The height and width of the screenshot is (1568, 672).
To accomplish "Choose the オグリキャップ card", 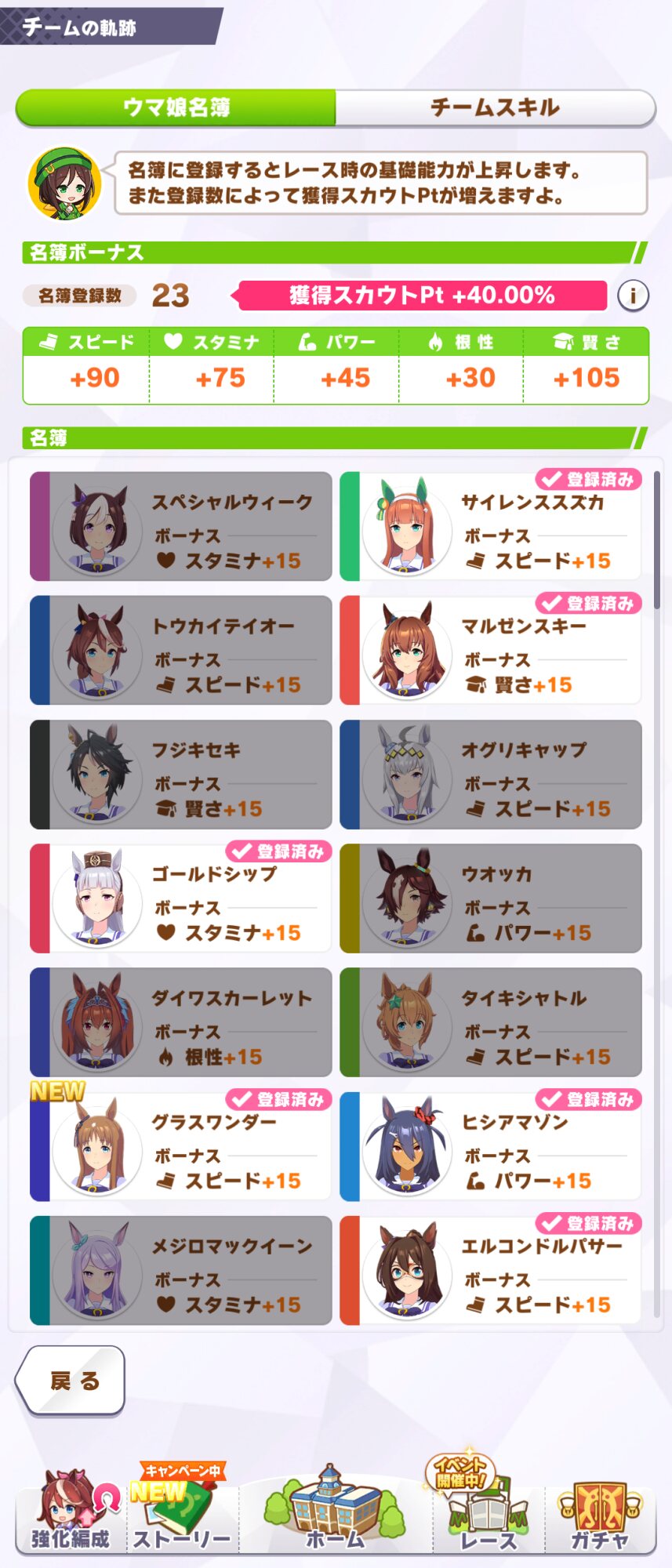I will pos(491,775).
